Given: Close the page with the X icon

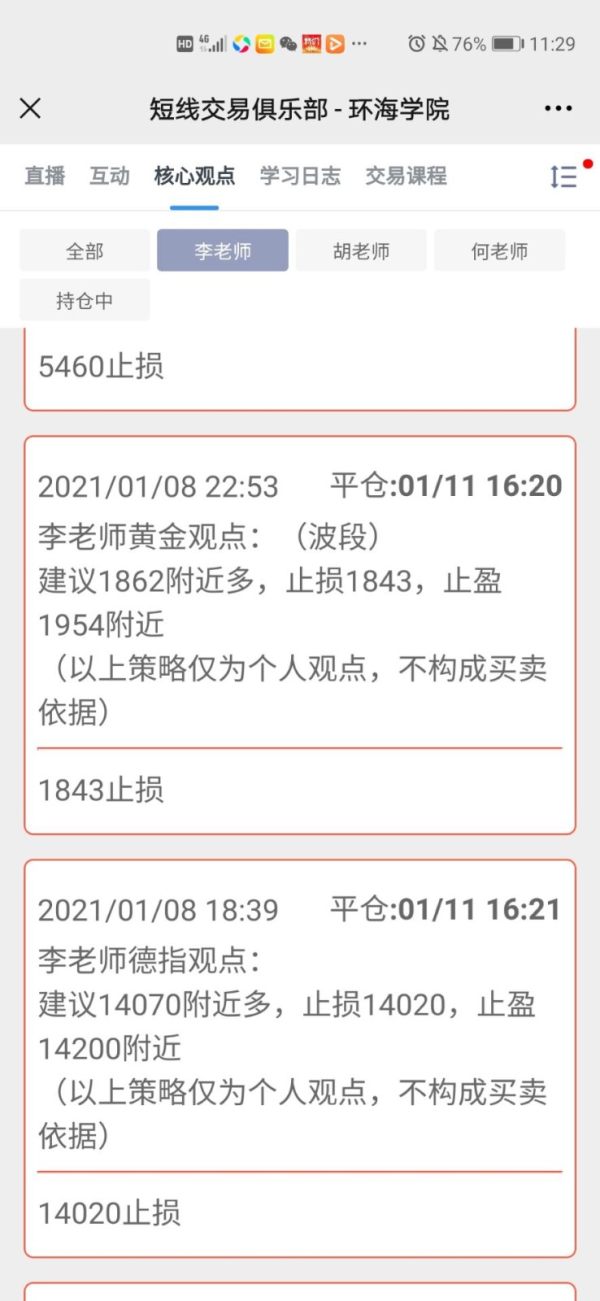Looking at the screenshot, I should tap(31, 109).
